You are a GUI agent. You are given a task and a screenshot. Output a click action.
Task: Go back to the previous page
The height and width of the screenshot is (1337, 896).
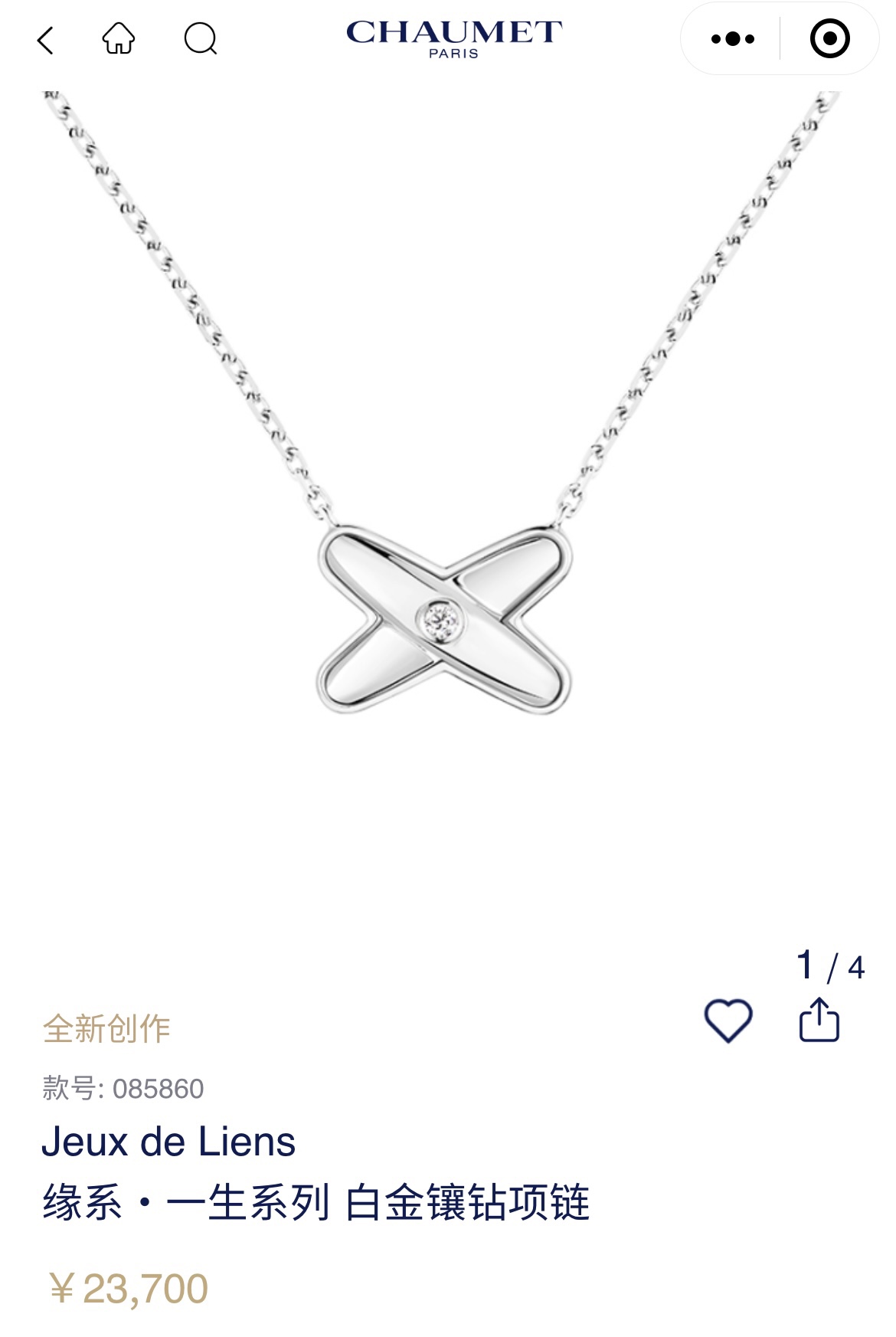[46, 40]
